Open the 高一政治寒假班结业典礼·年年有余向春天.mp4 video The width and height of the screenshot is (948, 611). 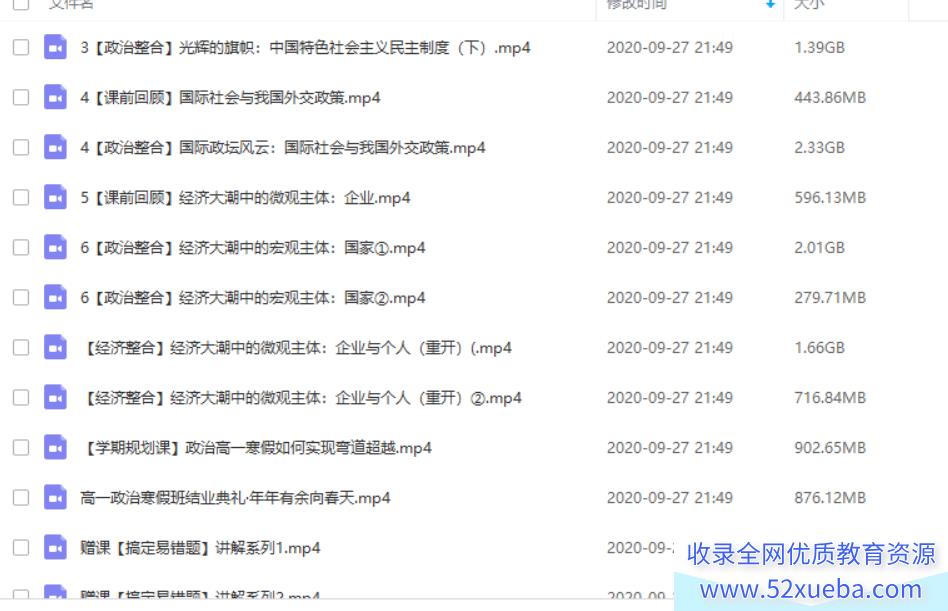[x=235, y=497]
